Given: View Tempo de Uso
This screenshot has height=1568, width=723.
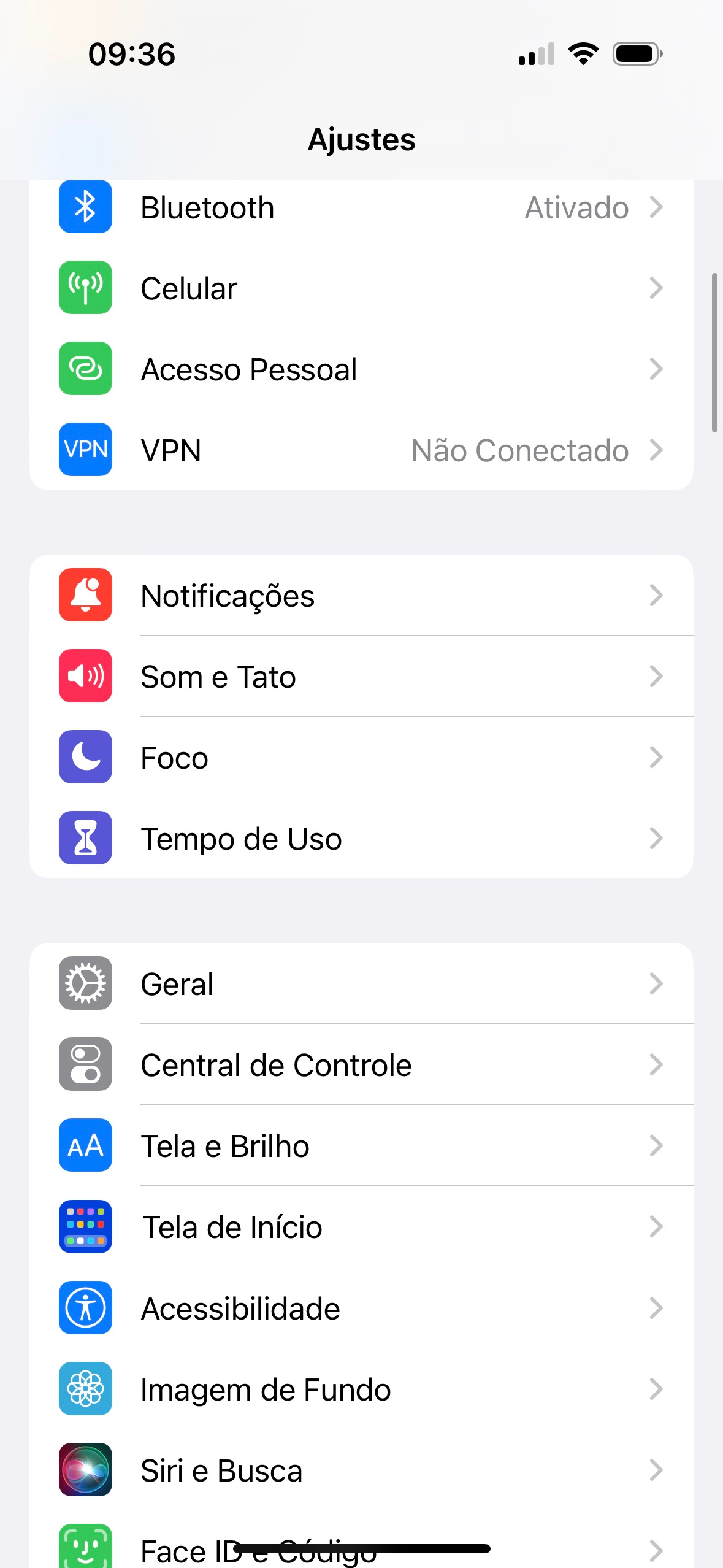Looking at the screenshot, I should [361, 839].
